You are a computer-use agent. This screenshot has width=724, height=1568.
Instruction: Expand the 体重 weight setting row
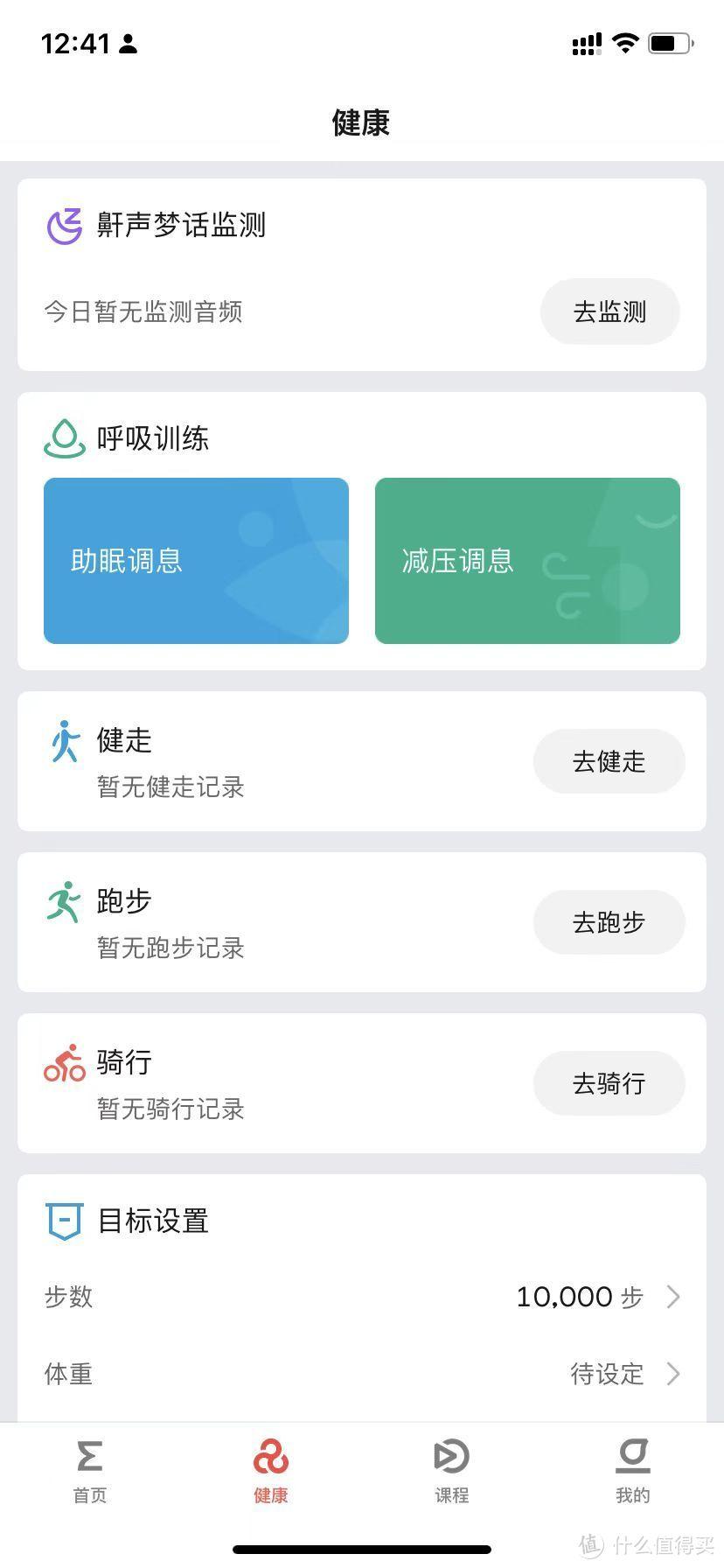tap(362, 1374)
